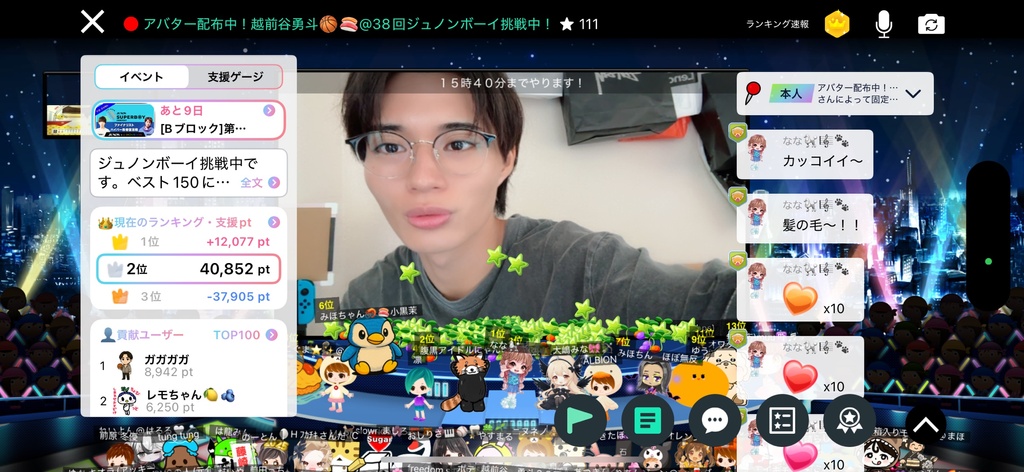Expand the pinned 本人 comment dropdown
Viewport: 1024px width, 472px height.
coord(912,95)
